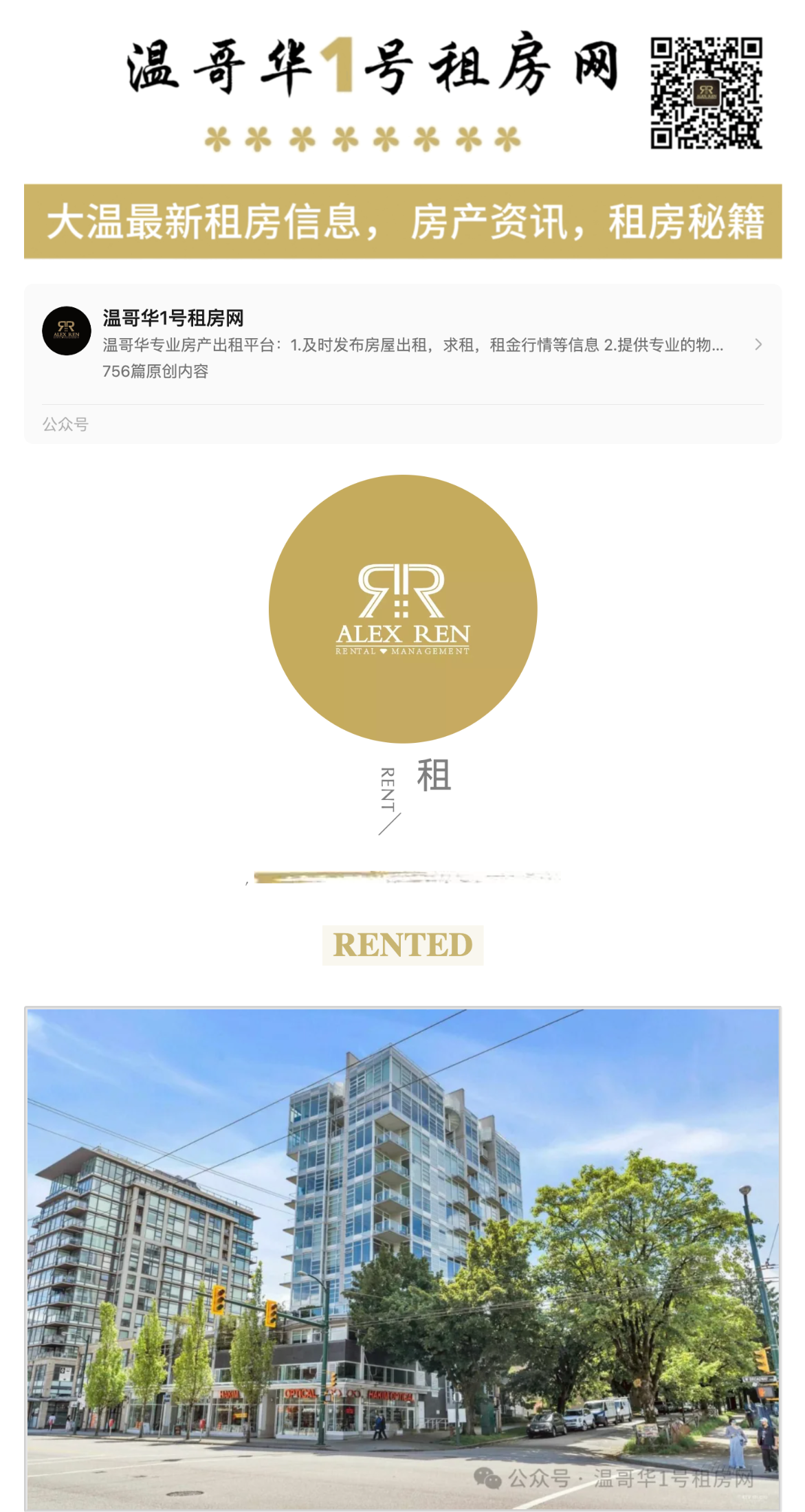Open the apartment building photo
The width and height of the screenshot is (805, 1512).
click(403, 1258)
